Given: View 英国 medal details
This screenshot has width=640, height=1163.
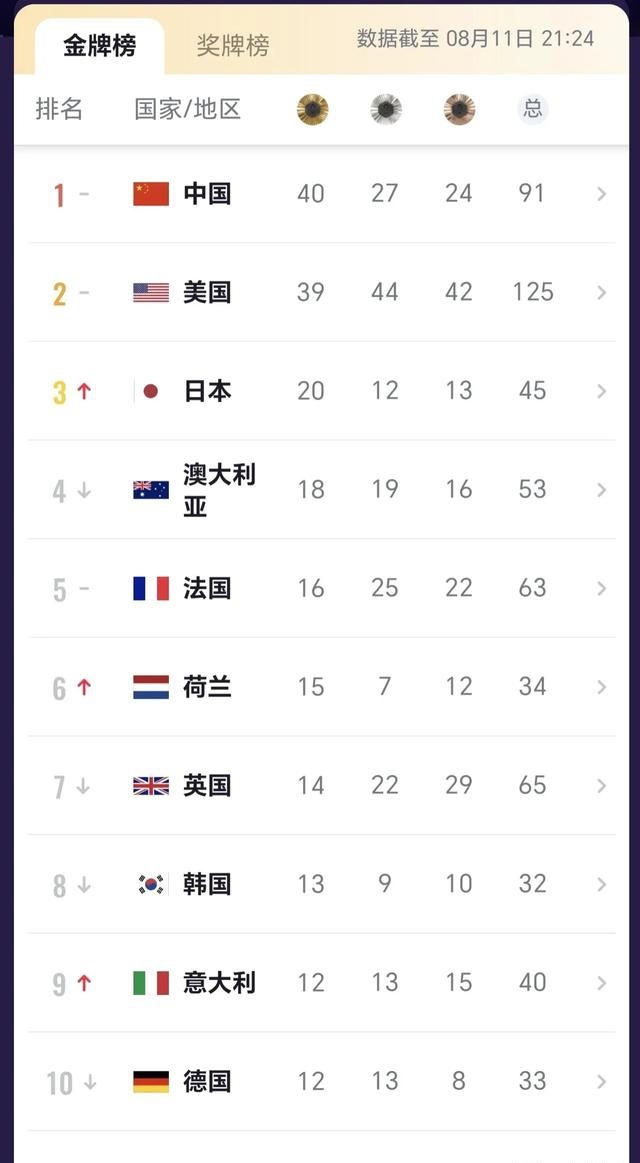Looking at the screenshot, I should (x=322, y=785).
